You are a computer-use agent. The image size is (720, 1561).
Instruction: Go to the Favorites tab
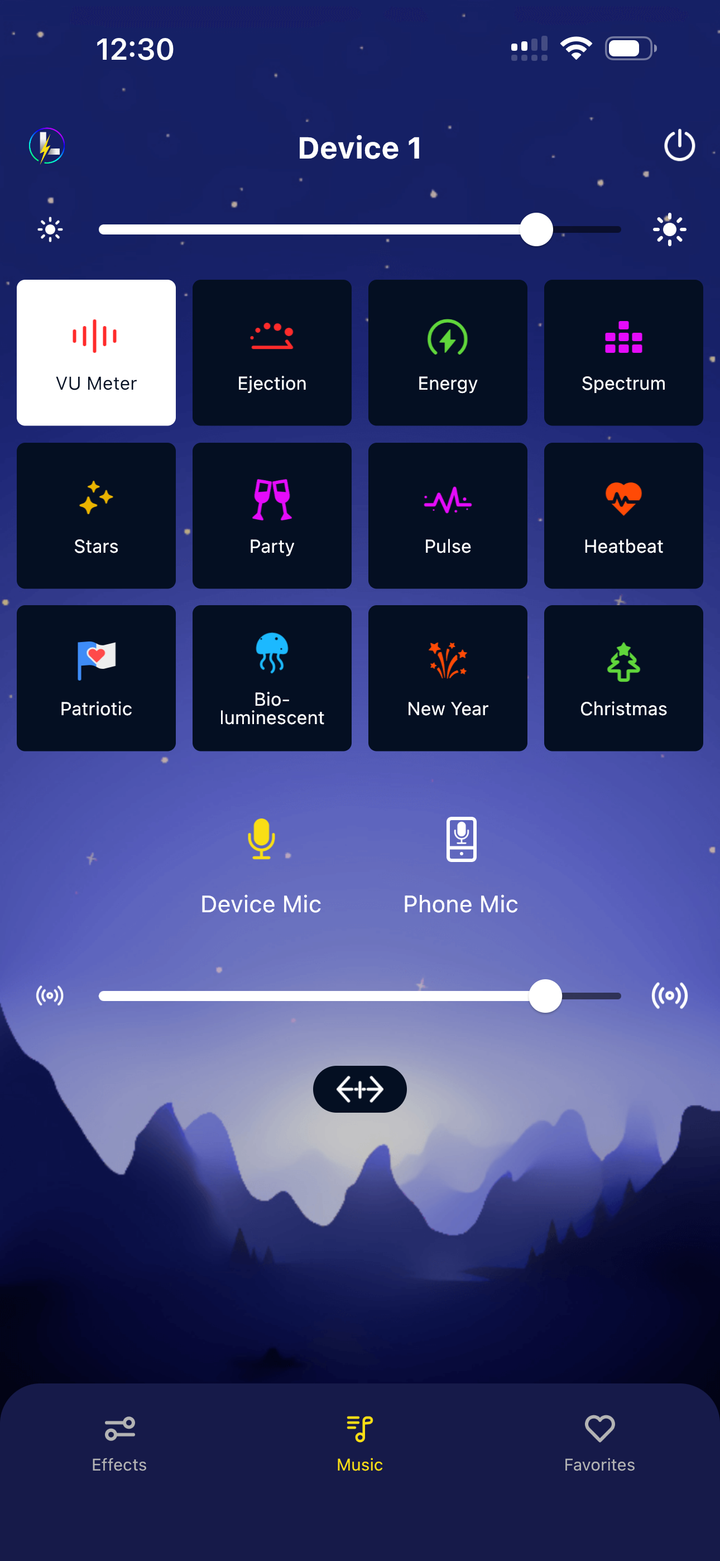599,1443
